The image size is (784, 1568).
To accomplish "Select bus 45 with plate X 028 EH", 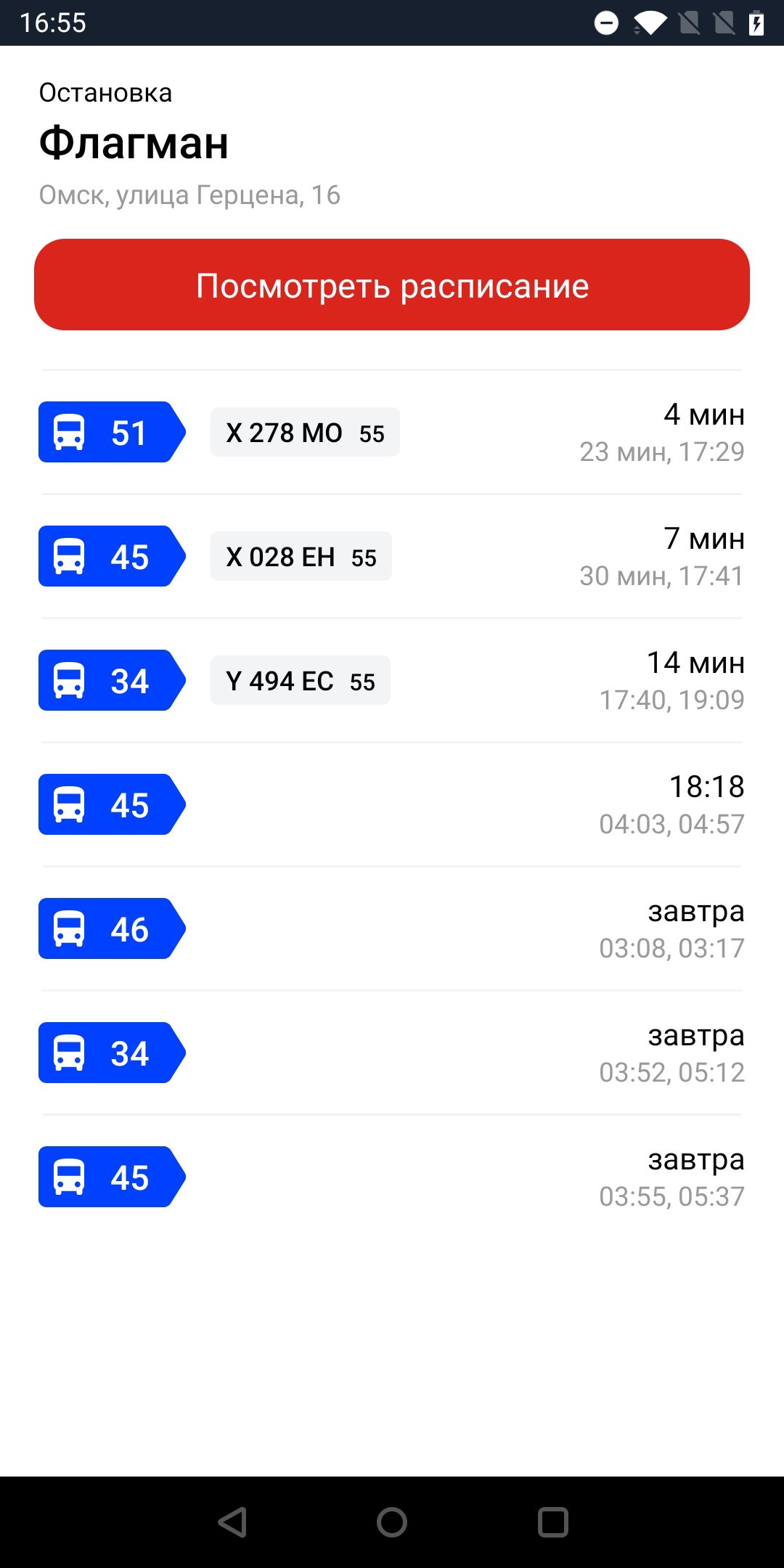I will pos(392,557).
